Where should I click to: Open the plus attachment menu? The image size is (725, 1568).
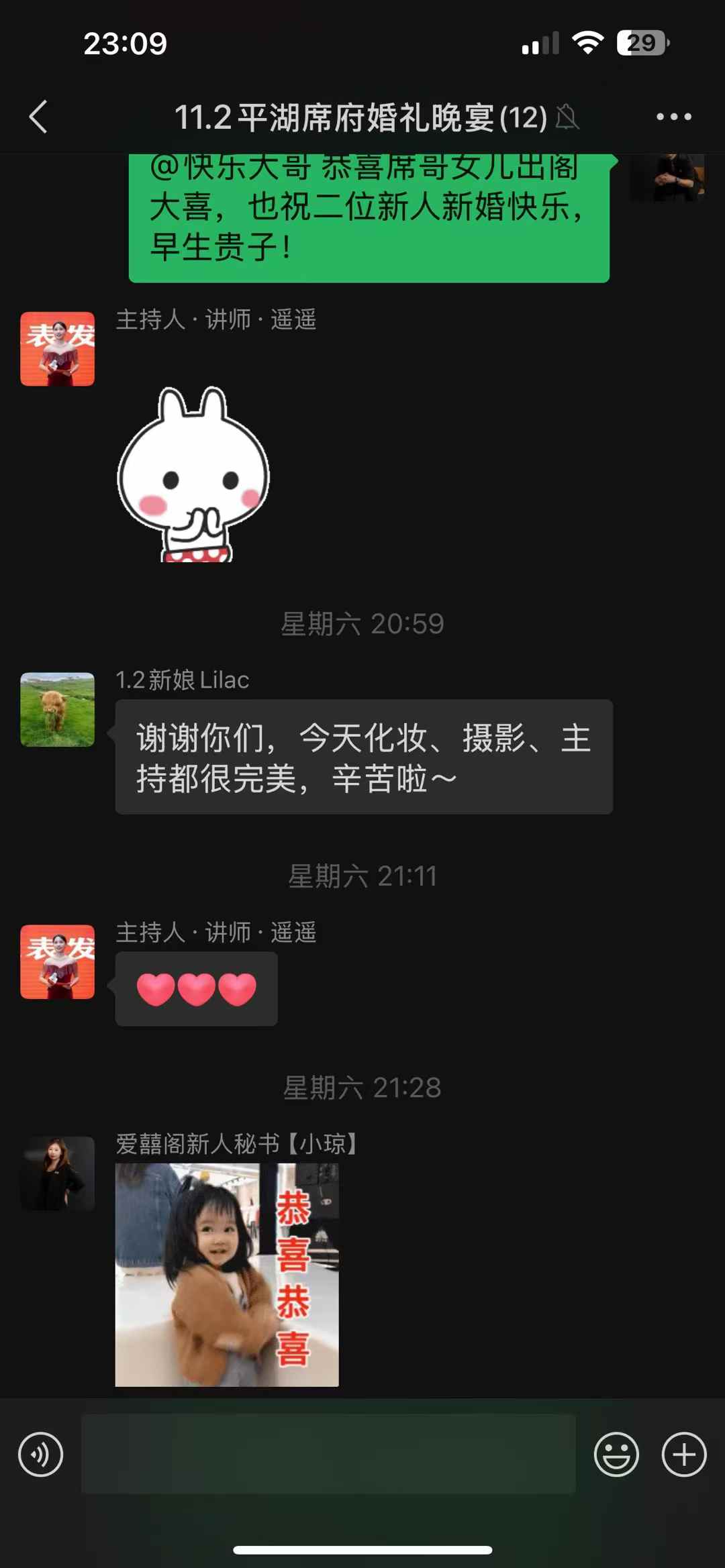684,1455
